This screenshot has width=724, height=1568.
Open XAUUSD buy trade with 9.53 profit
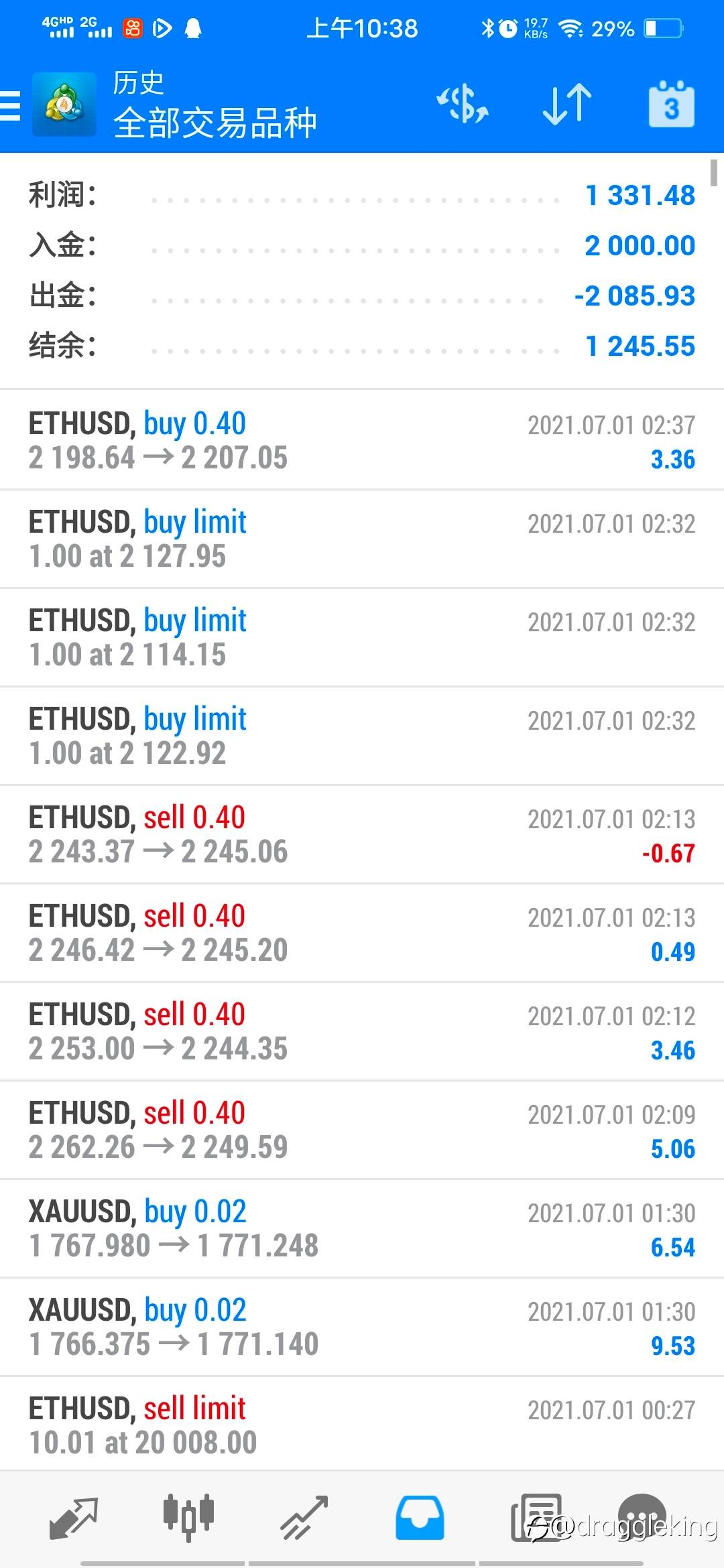tap(362, 1327)
